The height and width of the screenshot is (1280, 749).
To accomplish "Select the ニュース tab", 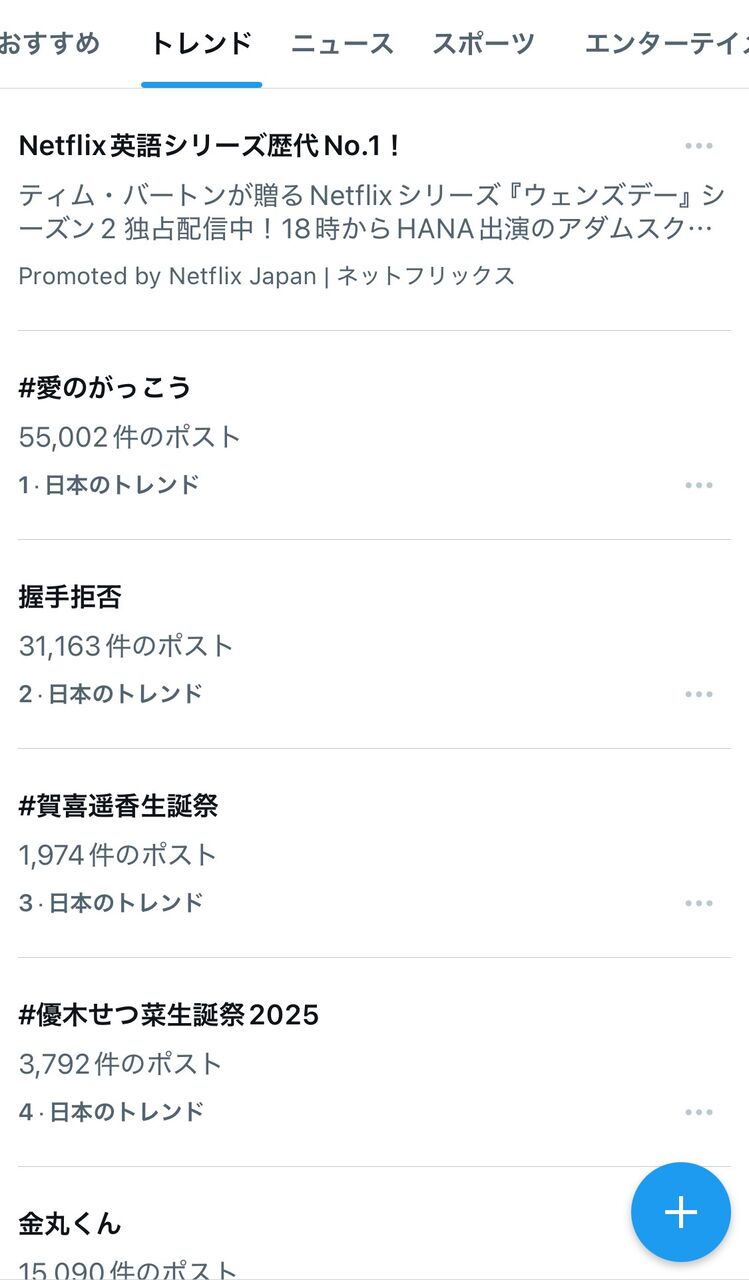I will point(342,44).
